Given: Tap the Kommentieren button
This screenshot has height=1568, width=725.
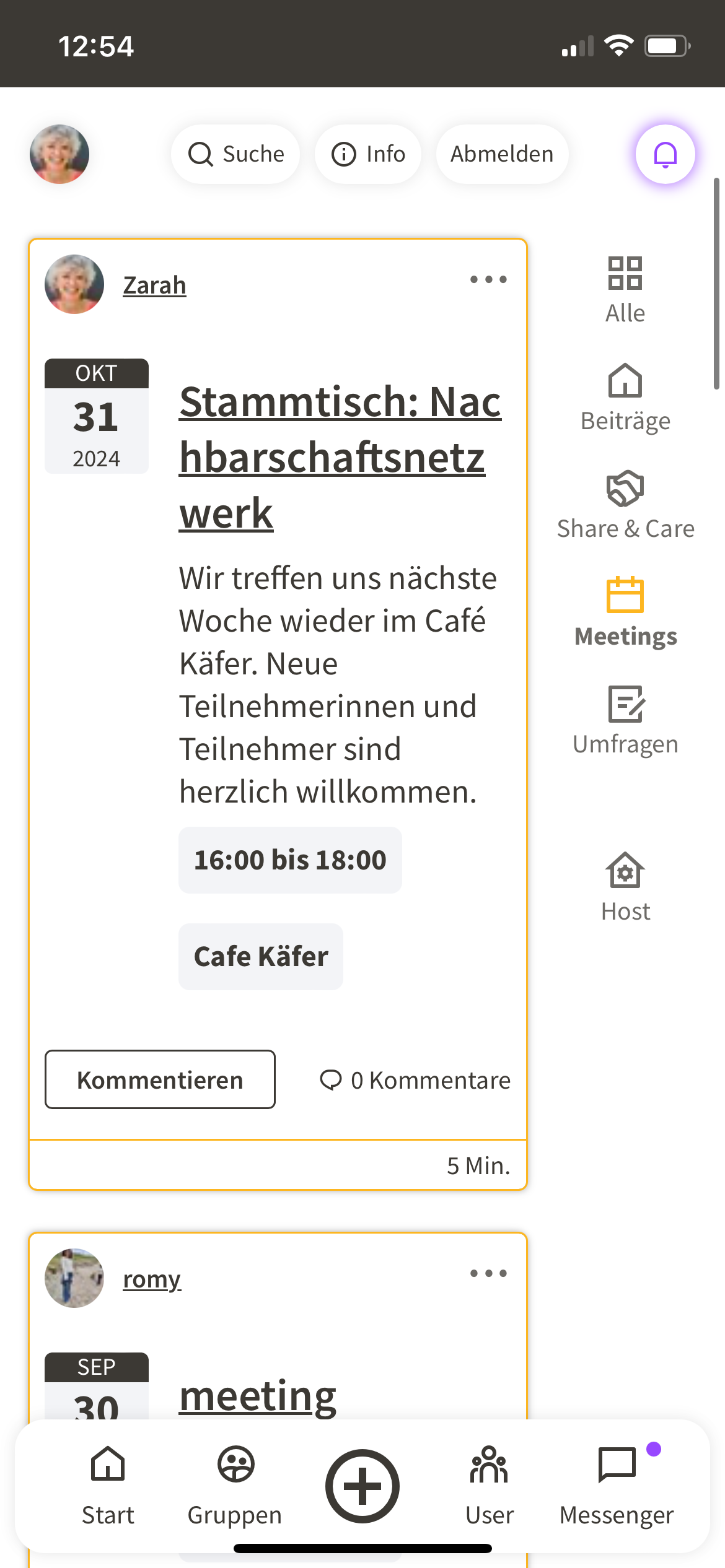Looking at the screenshot, I should [160, 1079].
